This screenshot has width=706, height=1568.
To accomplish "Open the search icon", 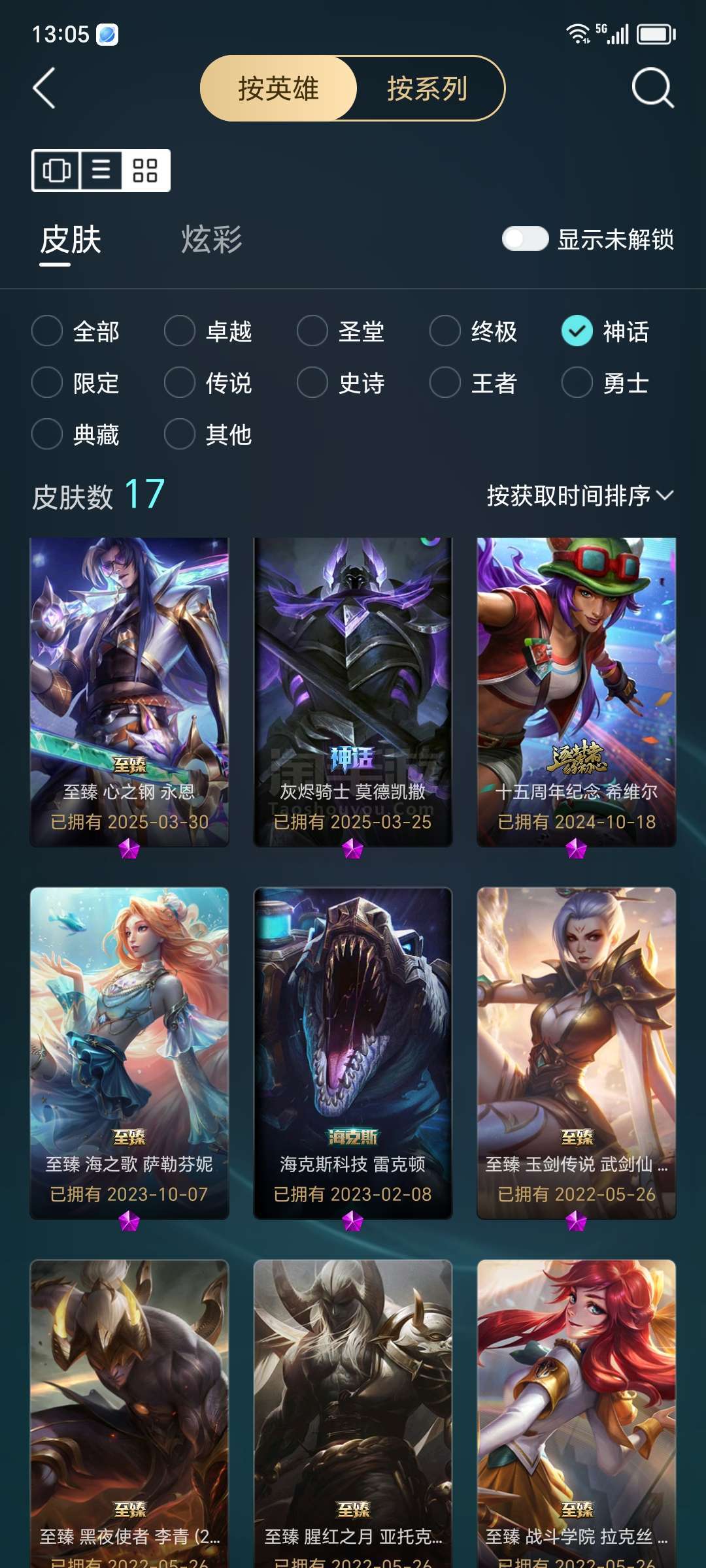I will point(652,88).
